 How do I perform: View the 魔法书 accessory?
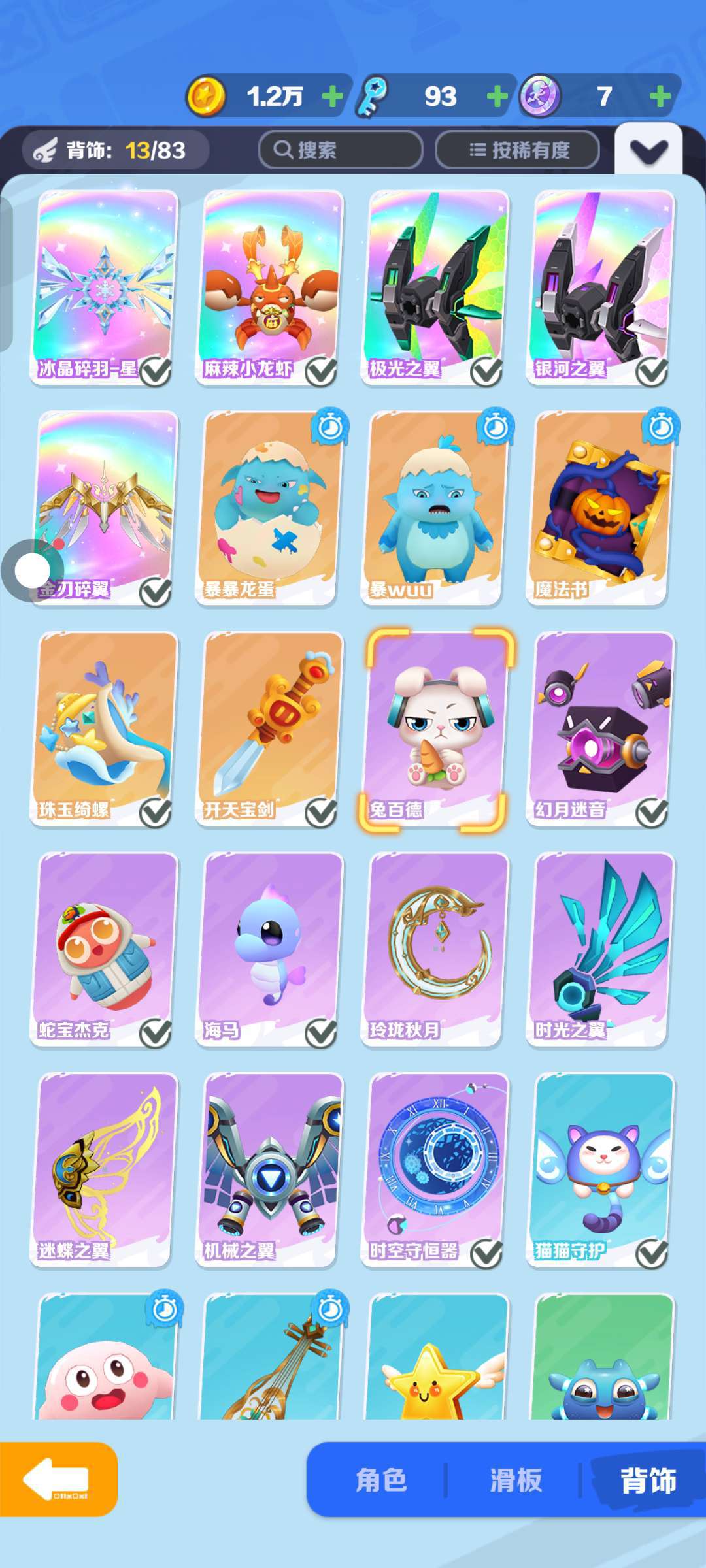(601, 507)
